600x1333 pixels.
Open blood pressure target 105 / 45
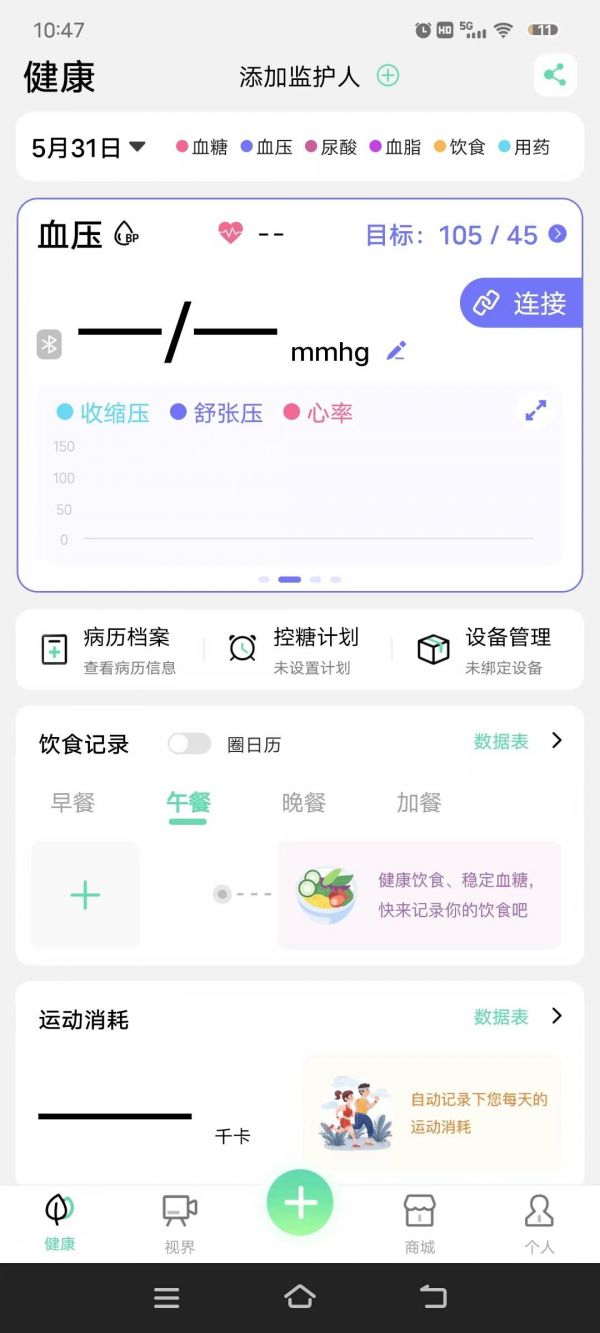coord(466,235)
